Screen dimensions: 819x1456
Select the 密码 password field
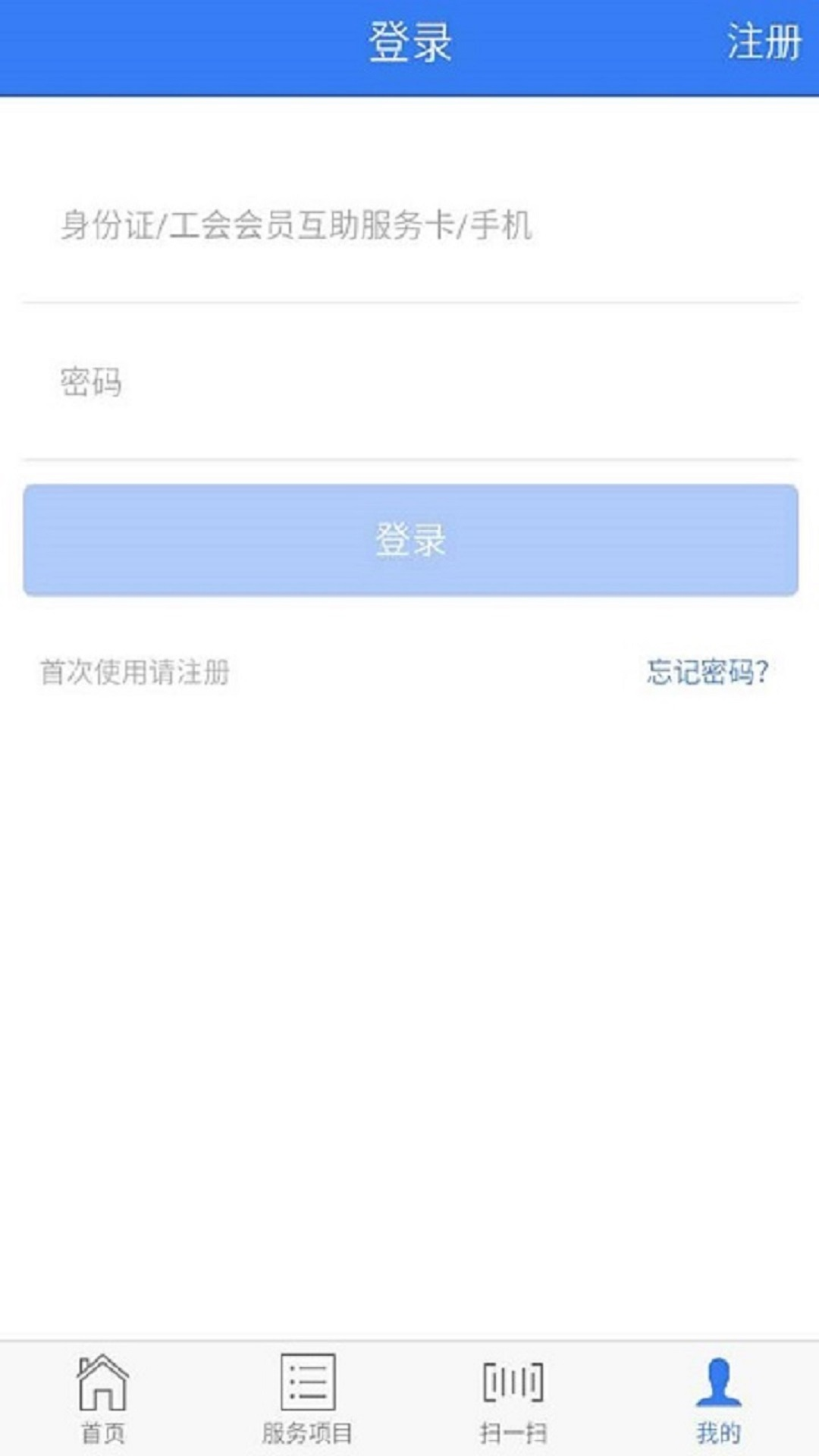click(409, 382)
